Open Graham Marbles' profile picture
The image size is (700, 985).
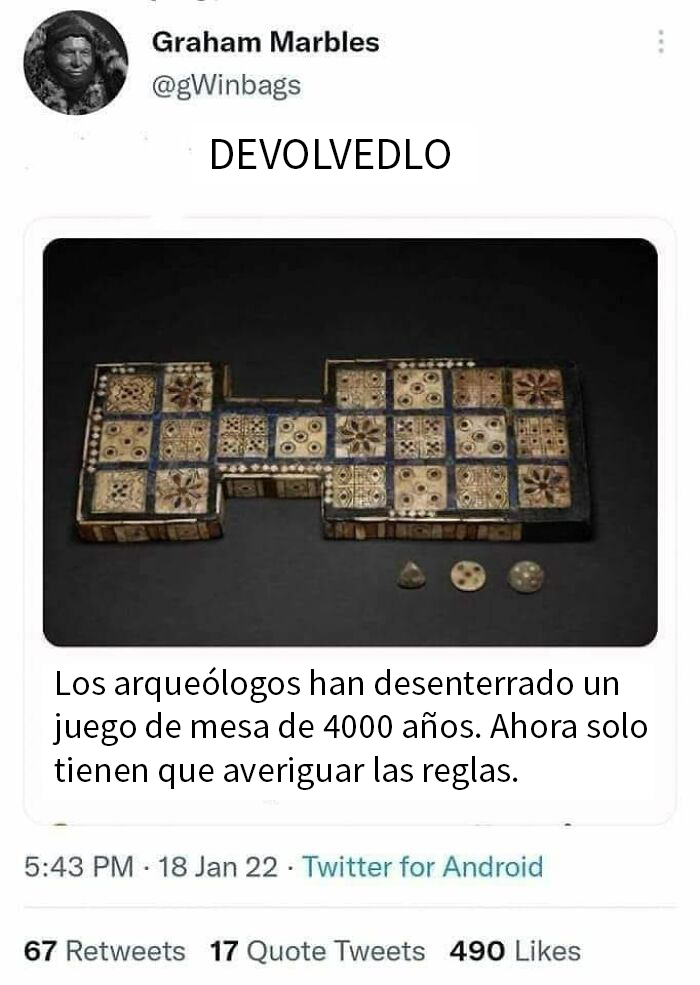75,63
